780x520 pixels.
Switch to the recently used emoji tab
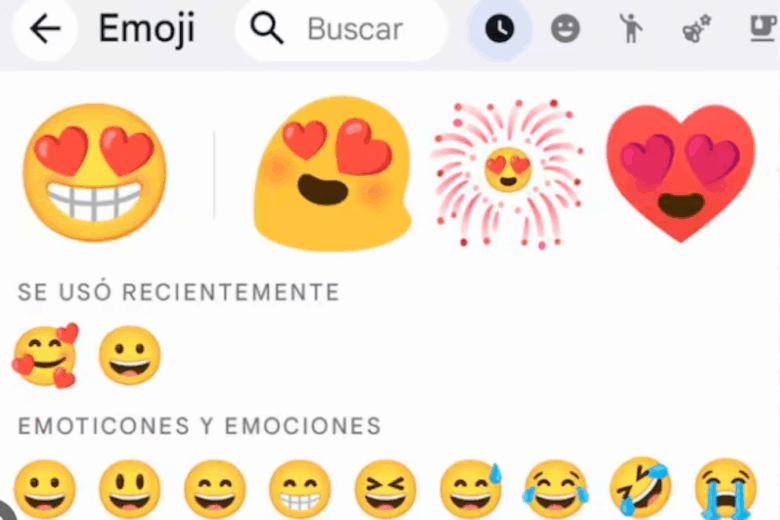499,29
